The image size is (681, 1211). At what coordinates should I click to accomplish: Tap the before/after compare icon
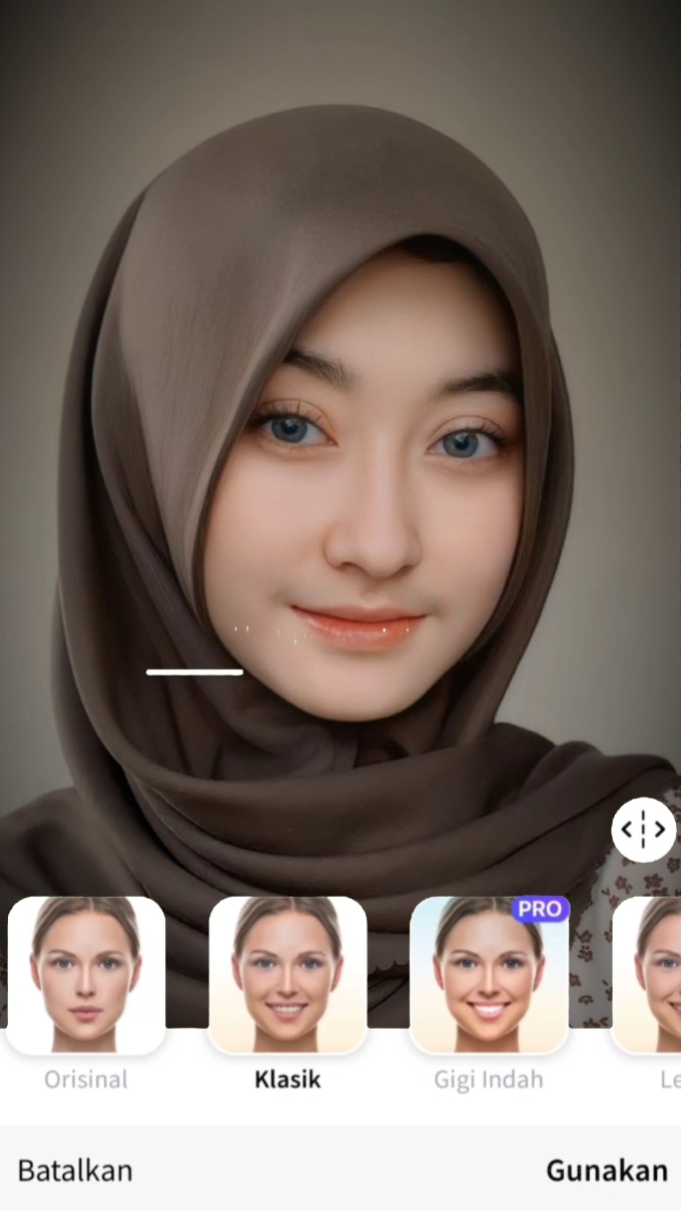click(643, 829)
